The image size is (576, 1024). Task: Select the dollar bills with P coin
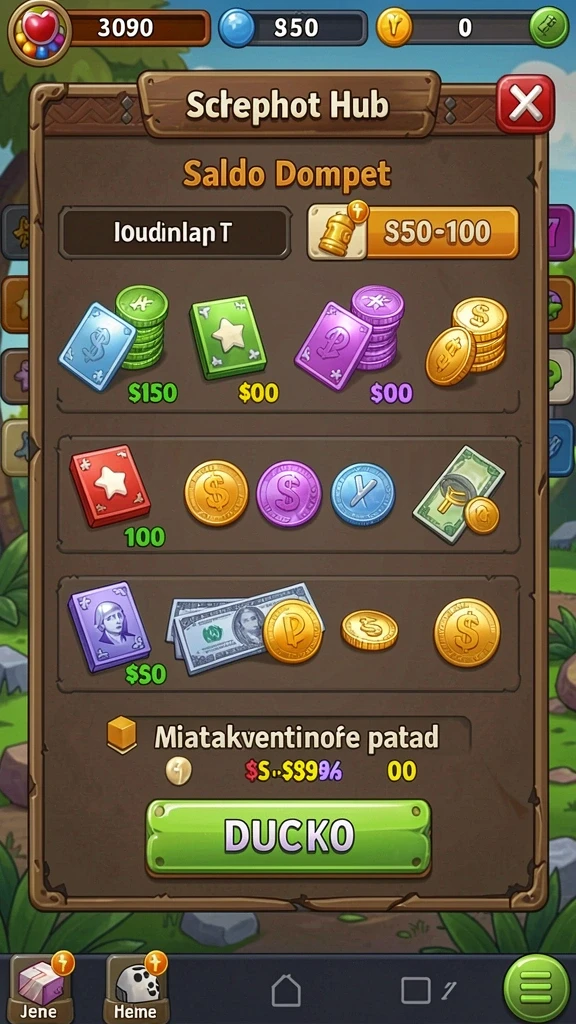(246, 627)
